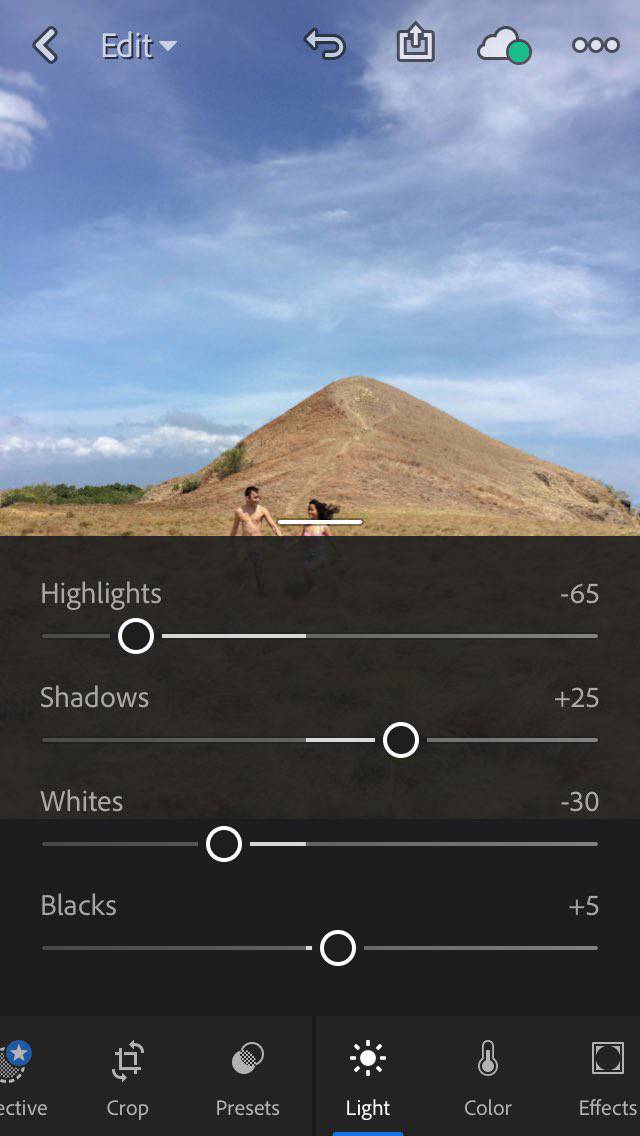Open the Presets panel
The image size is (640, 1136).
click(247, 1078)
